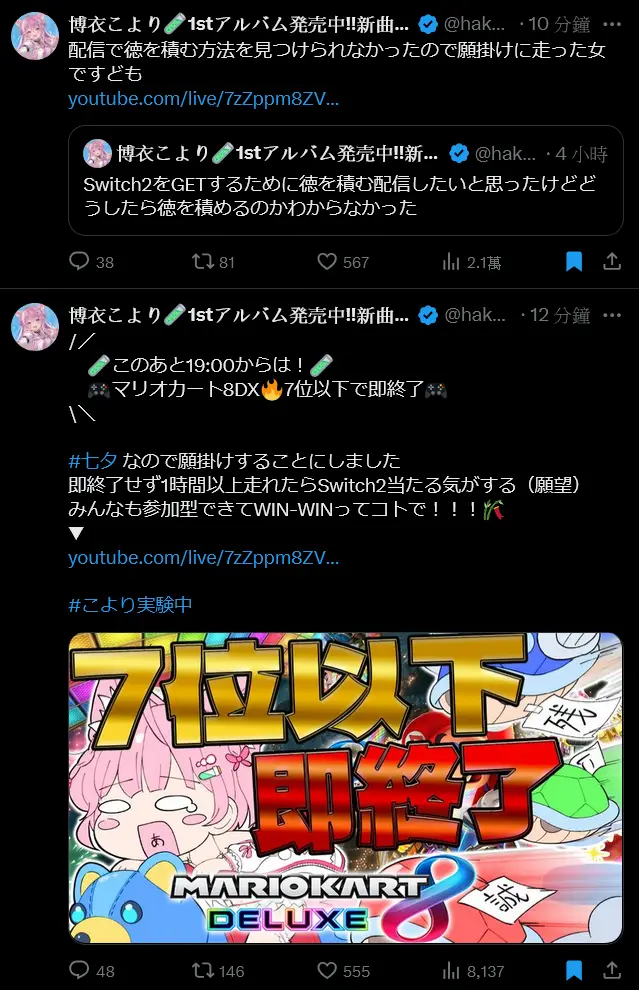Screen dimensions: 639x990
Task: Open the #七夕 hashtag
Action: click(93, 460)
